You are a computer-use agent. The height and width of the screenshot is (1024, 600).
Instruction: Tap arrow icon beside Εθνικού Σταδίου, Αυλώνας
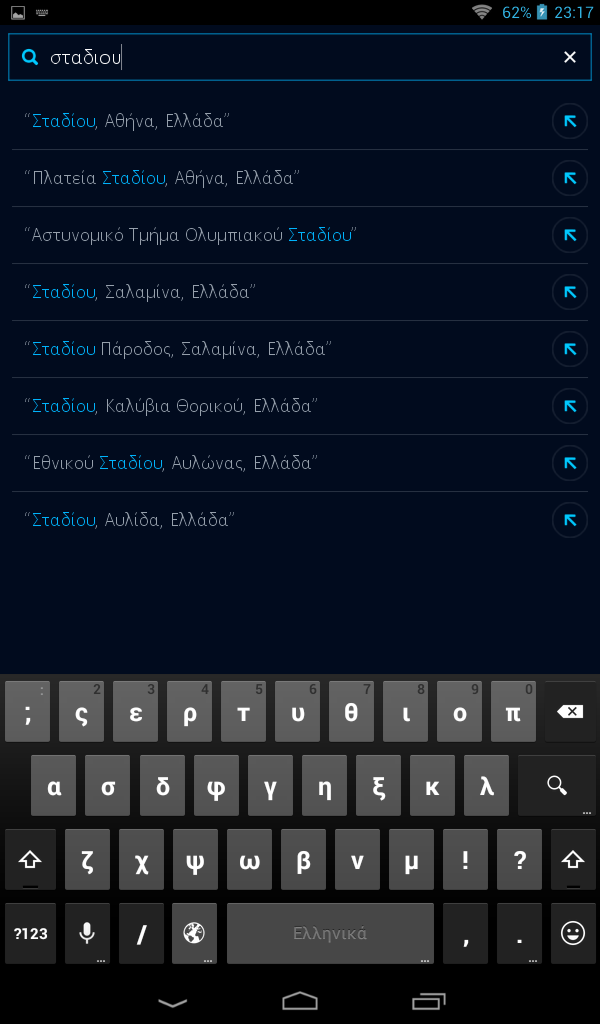point(570,462)
